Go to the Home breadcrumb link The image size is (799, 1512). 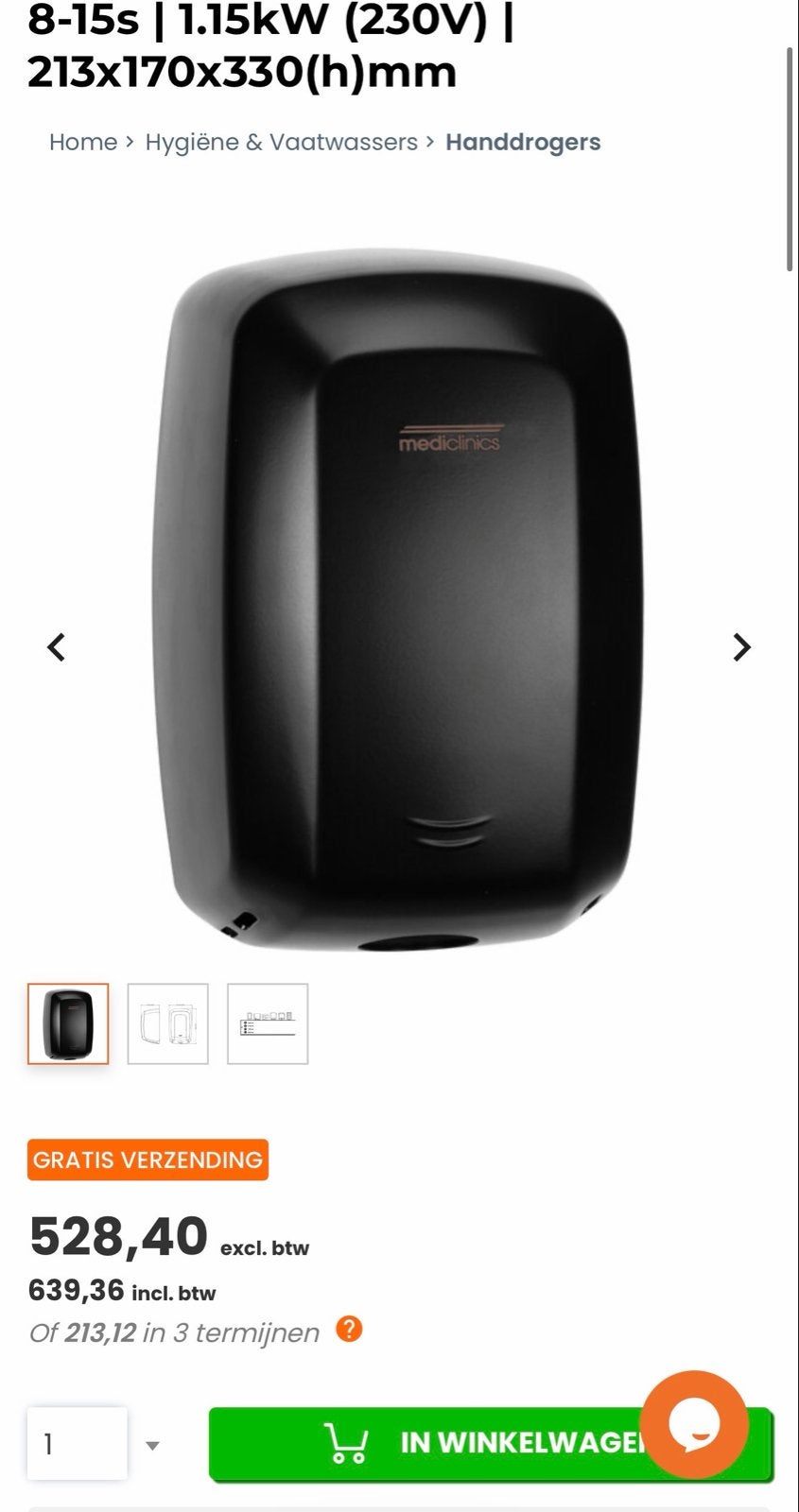point(83,143)
